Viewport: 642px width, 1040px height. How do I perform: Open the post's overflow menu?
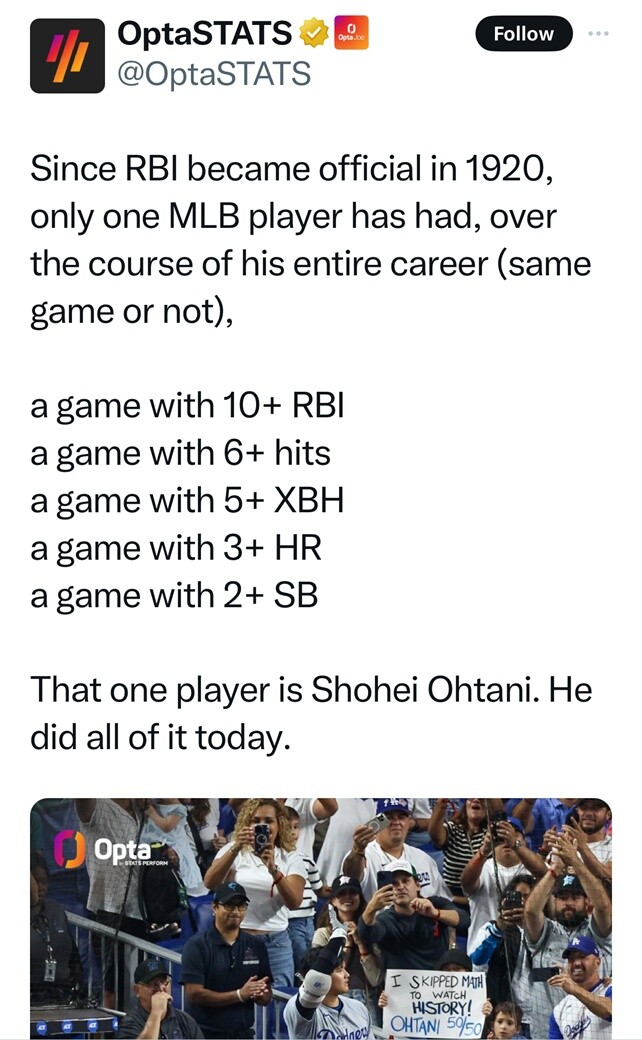click(x=598, y=33)
